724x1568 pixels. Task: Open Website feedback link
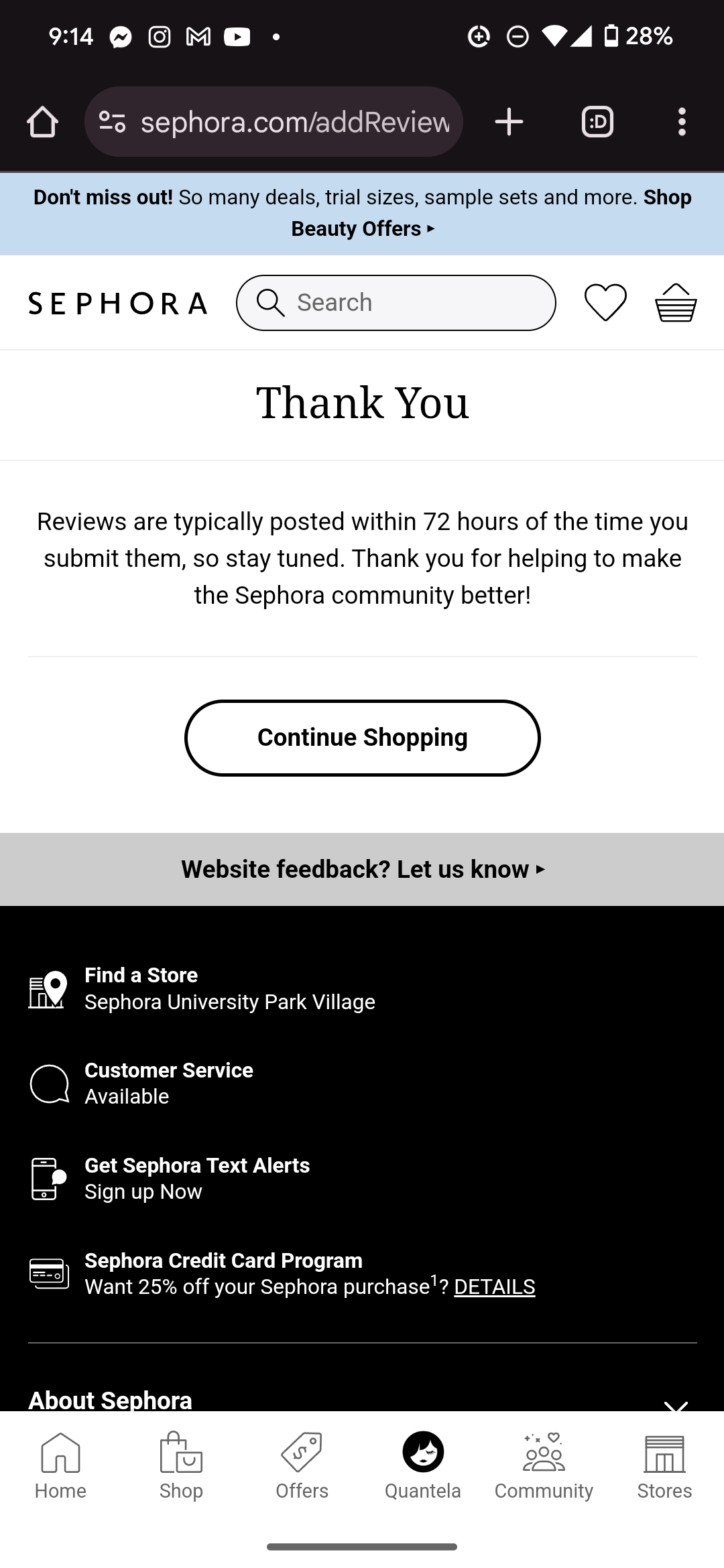362,869
